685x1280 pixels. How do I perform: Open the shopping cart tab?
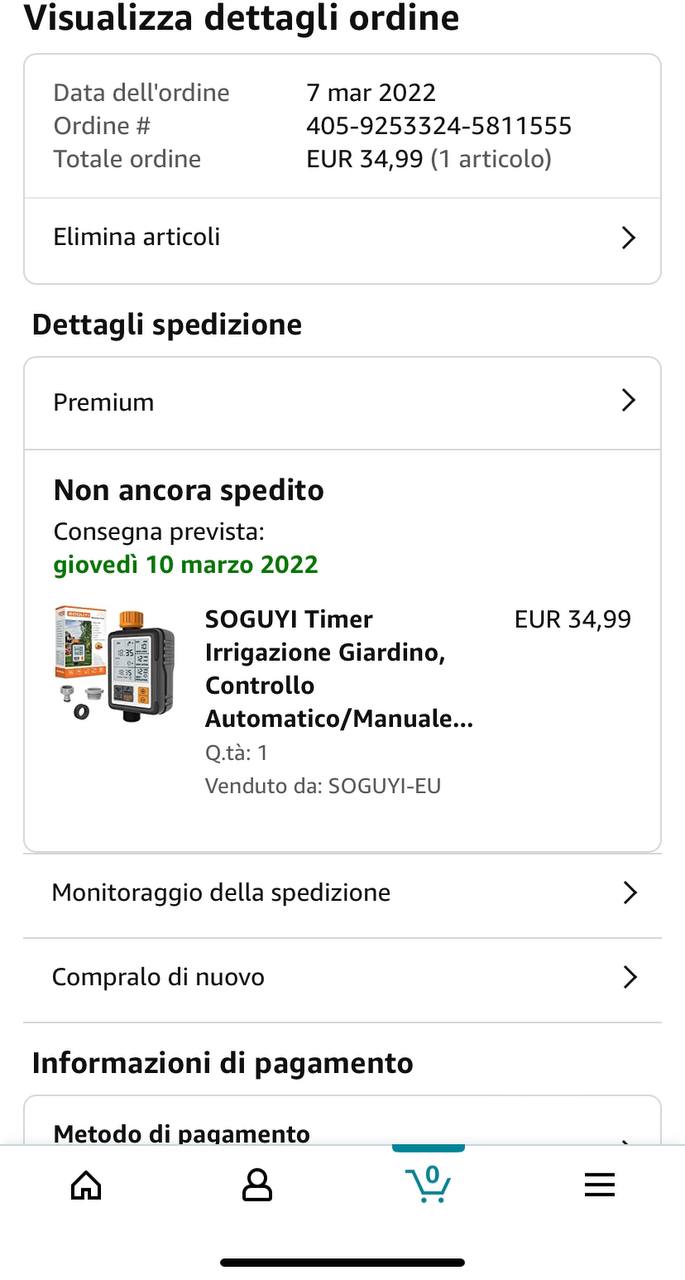428,1183
